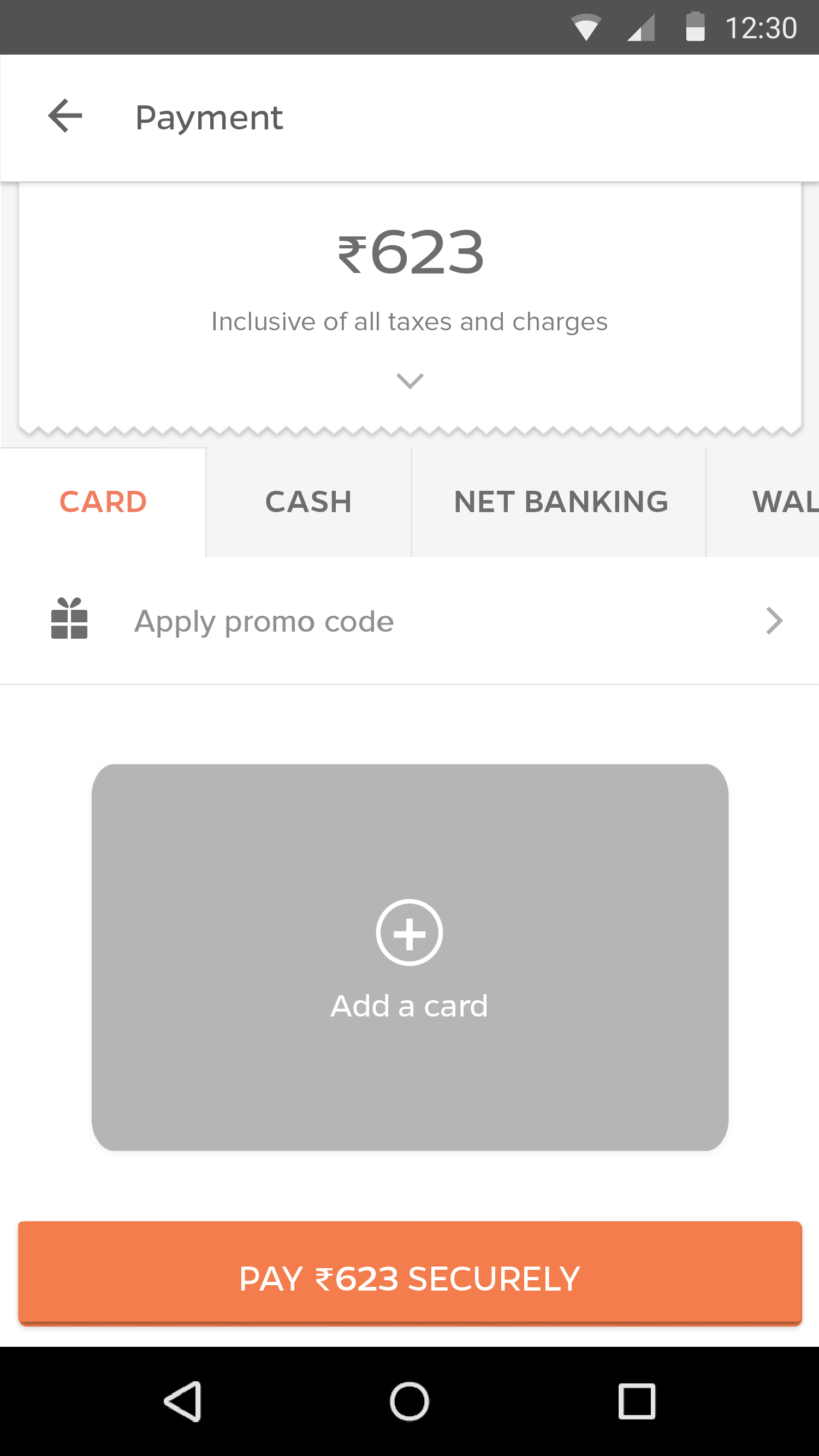Switch to the NET BANKING tab
The image size is (819, 1456).
(559, 502)
